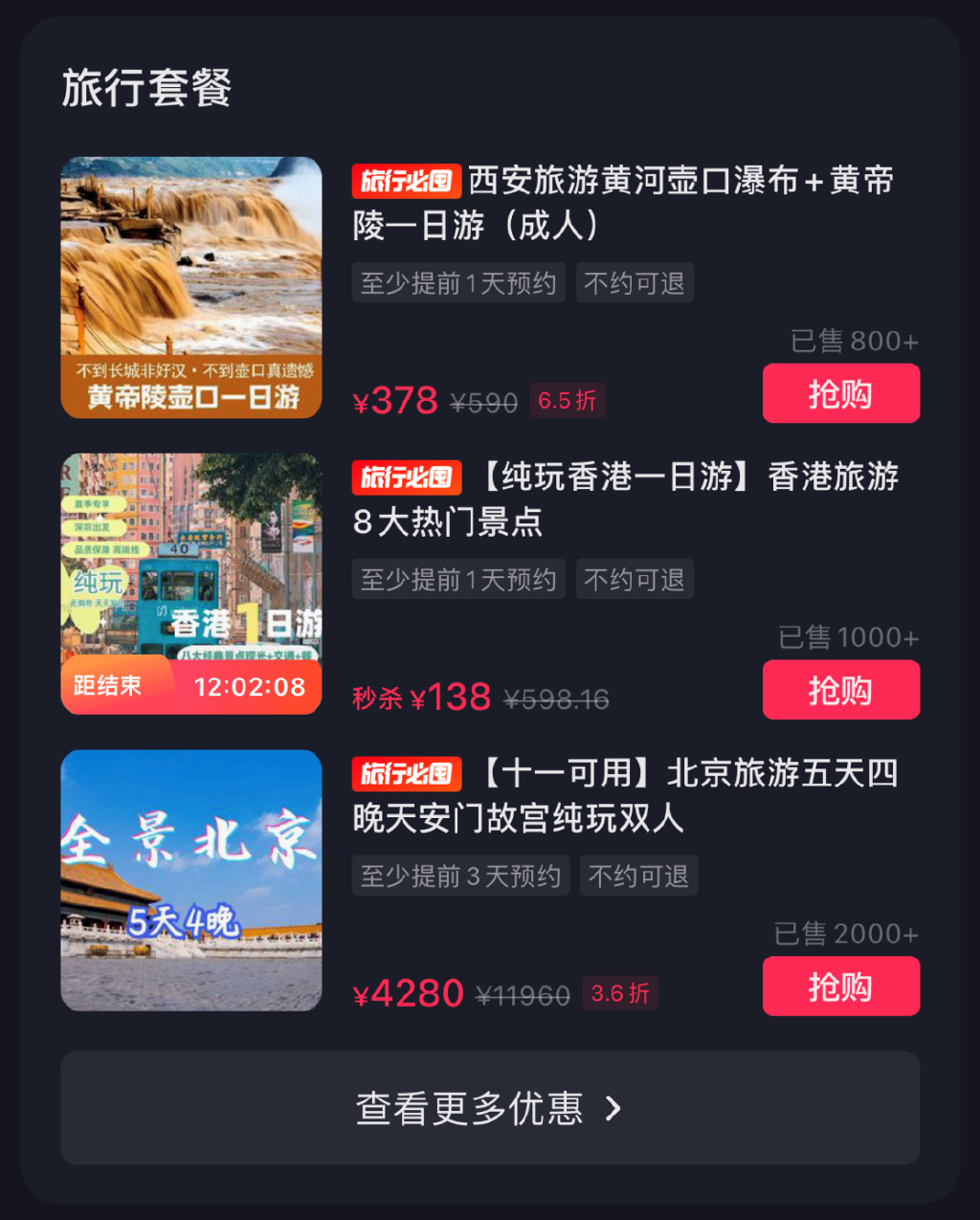Click the 距结束 countdown label
Viewport: 980px width, 1220px height.
(x=108, y=686)
